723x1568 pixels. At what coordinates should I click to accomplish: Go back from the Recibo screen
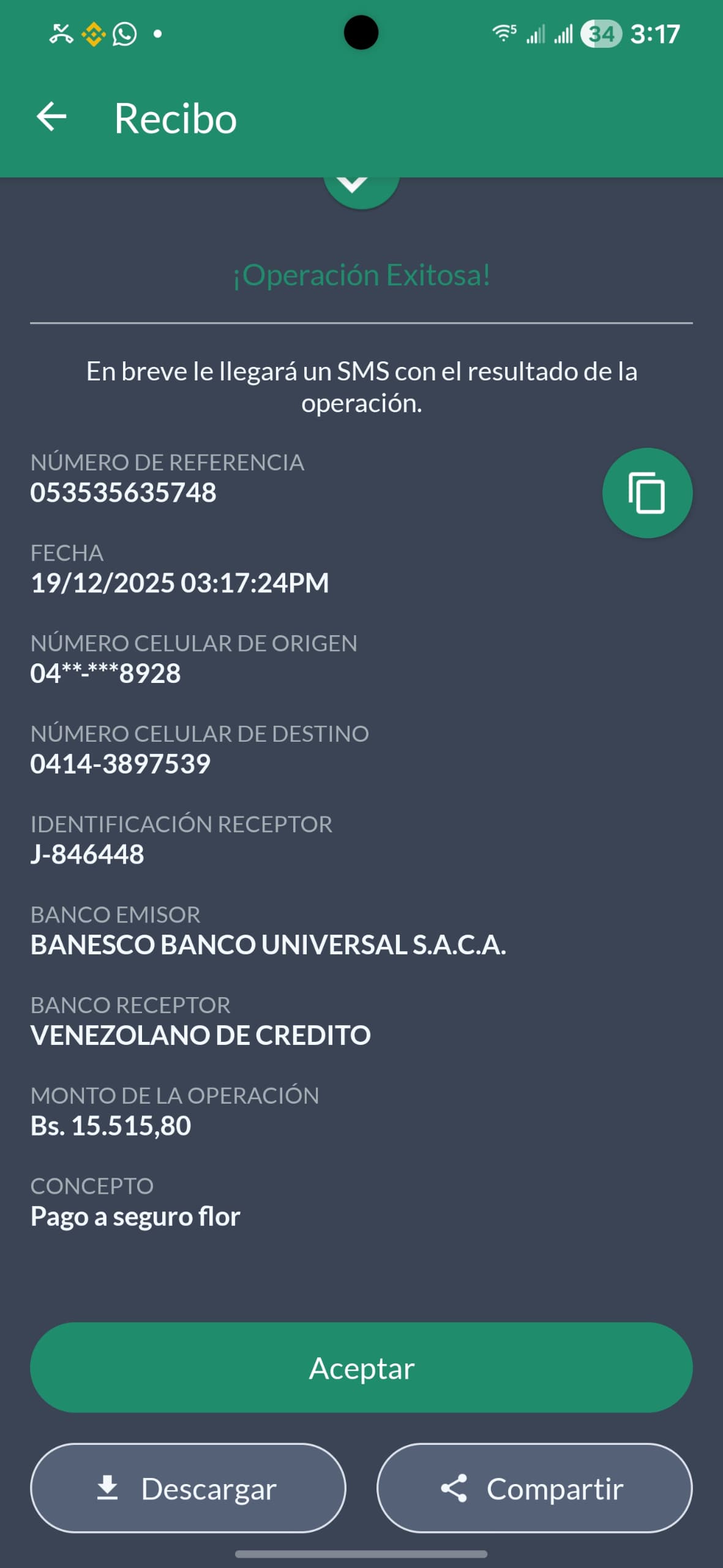point(51,117)
